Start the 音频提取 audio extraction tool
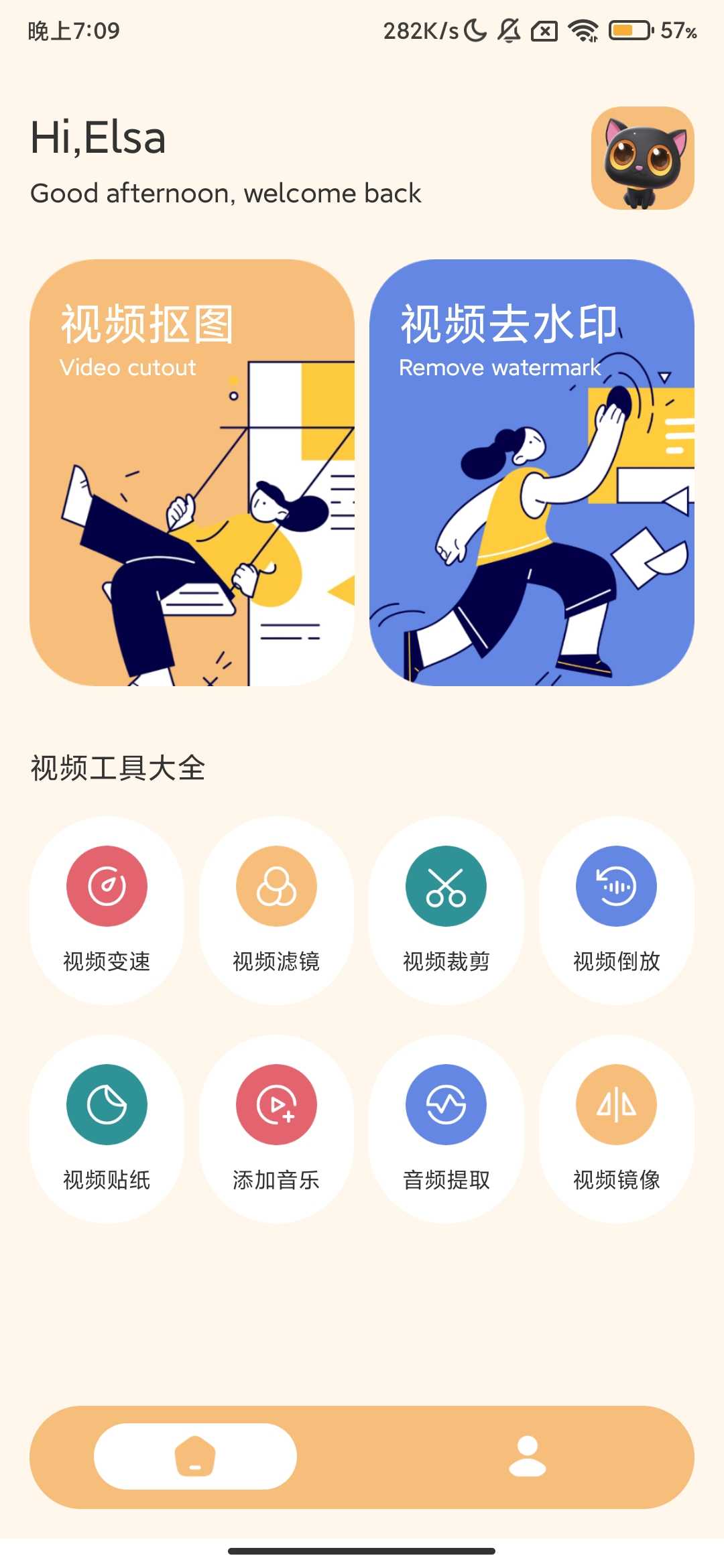The width and height of the screenshot is (724, 1568). tap(446, 1128)
